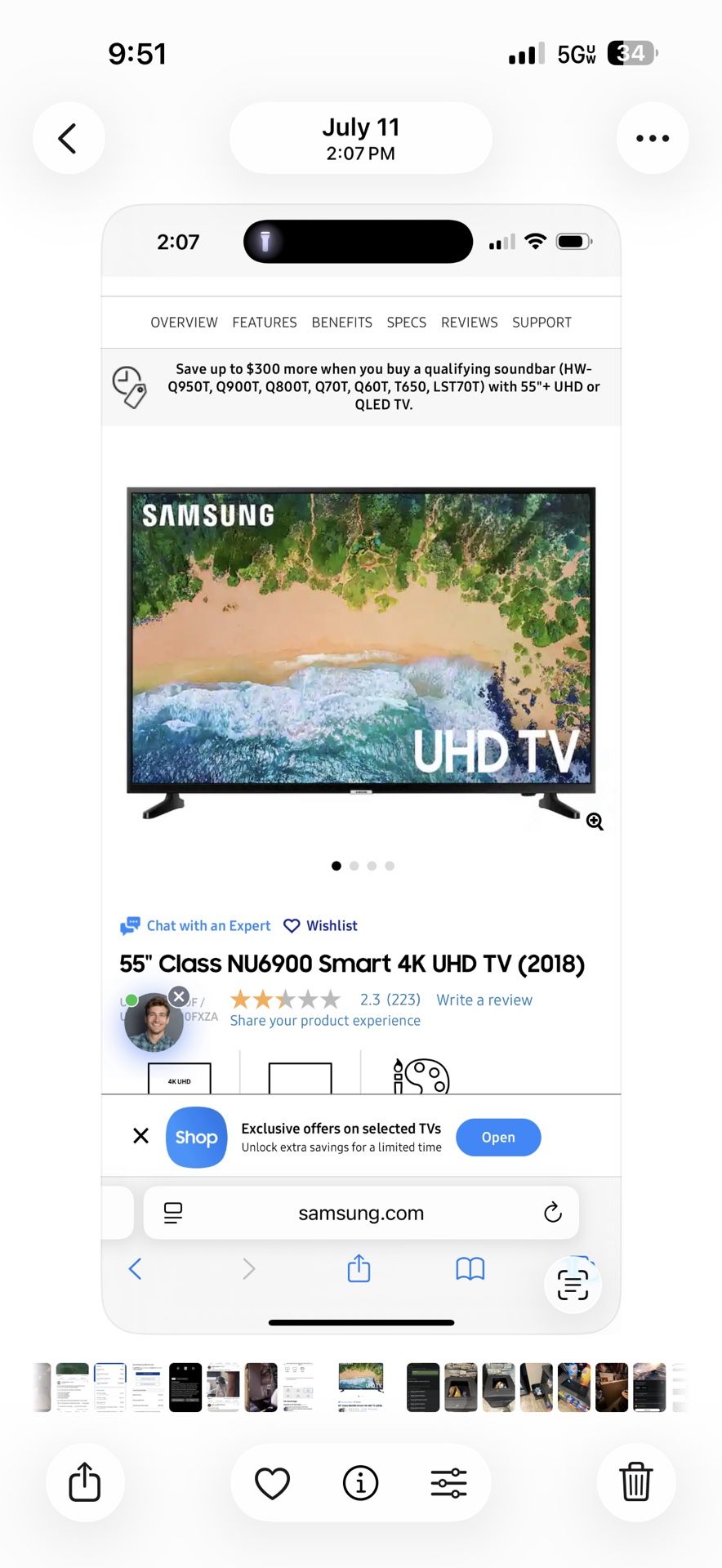Favorite this photo with the heart
Image resolution: width=722 pixels, height=1568 pixels.
coord(273,1483)
